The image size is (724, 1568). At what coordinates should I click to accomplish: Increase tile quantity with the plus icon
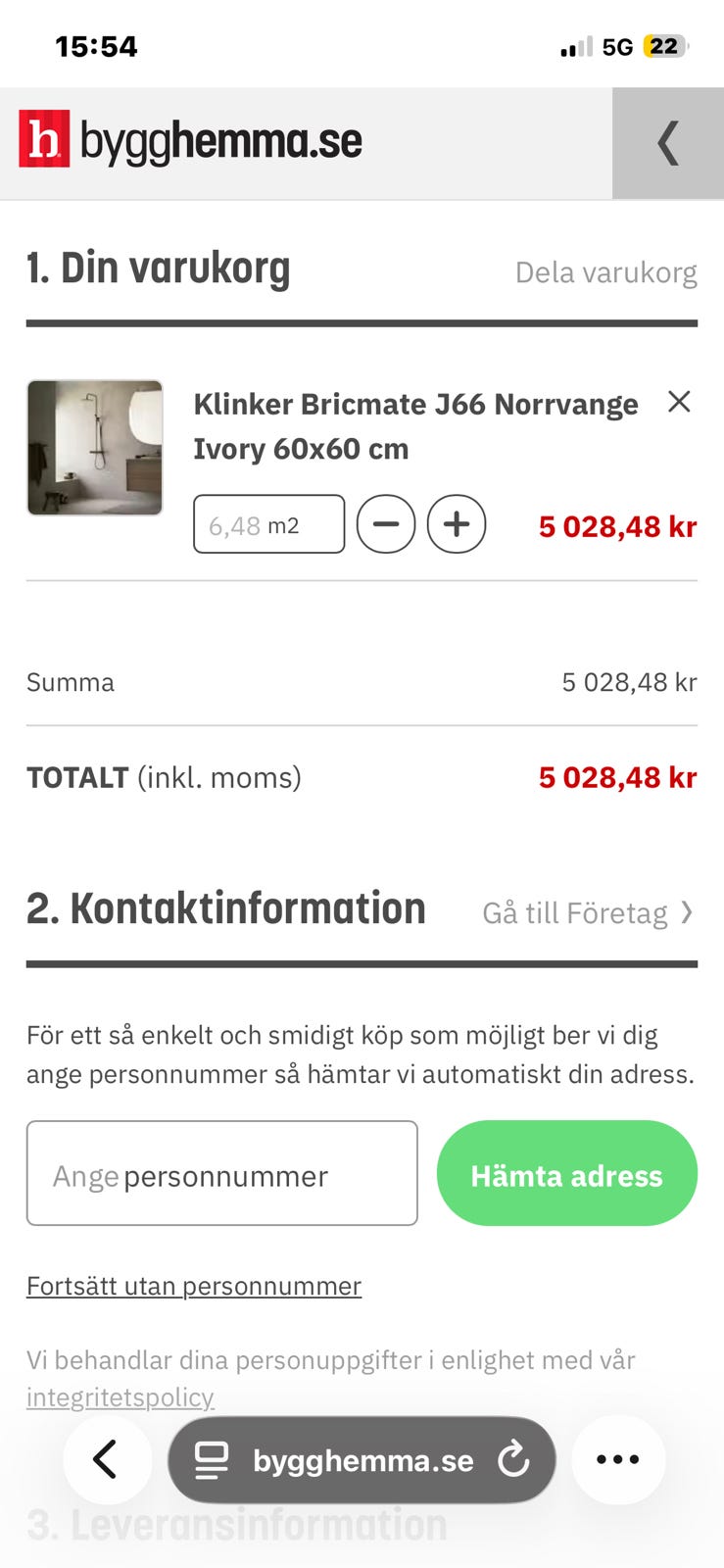coord(457,525)
